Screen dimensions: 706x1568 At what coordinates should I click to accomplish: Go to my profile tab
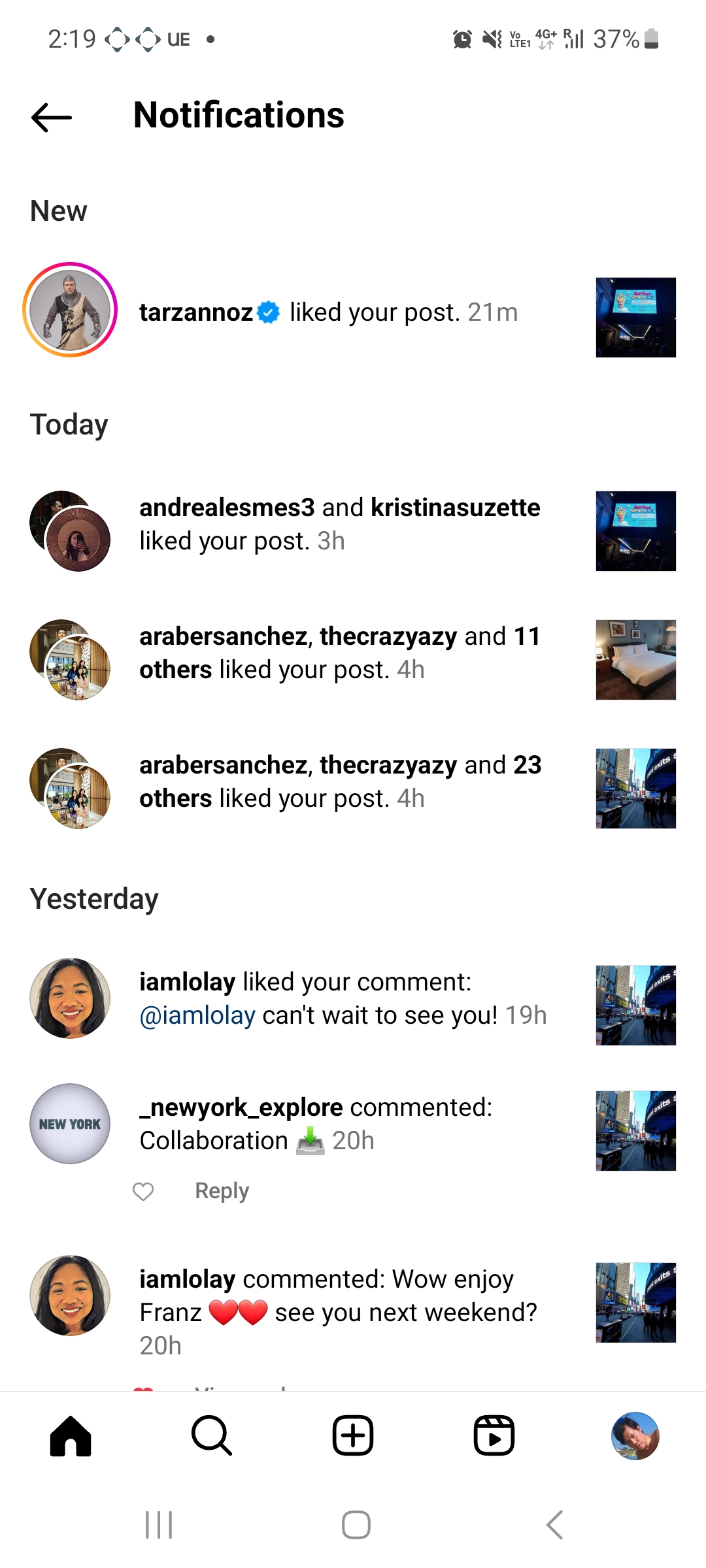(x=635, y=1436)
